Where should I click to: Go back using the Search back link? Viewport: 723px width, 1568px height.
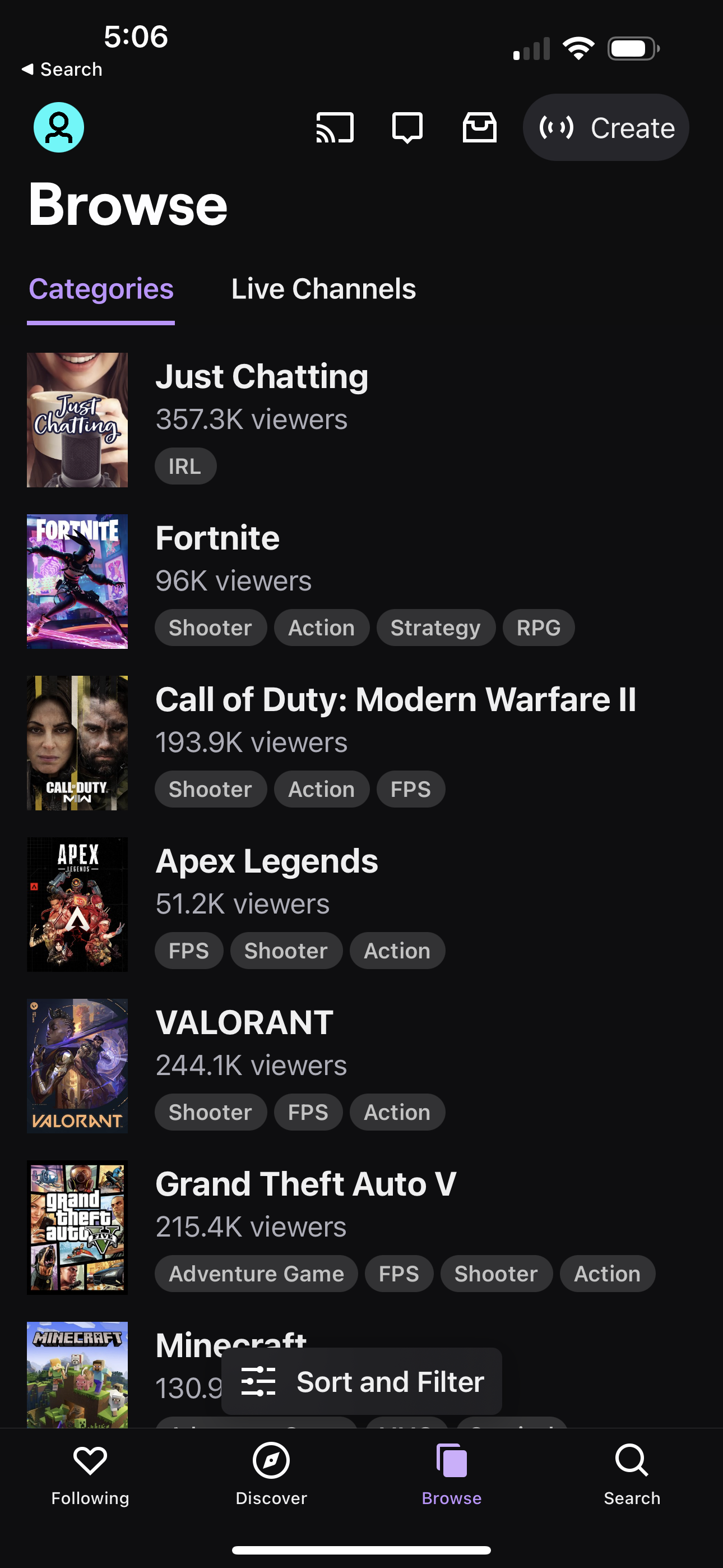click(x=62, y=69)
